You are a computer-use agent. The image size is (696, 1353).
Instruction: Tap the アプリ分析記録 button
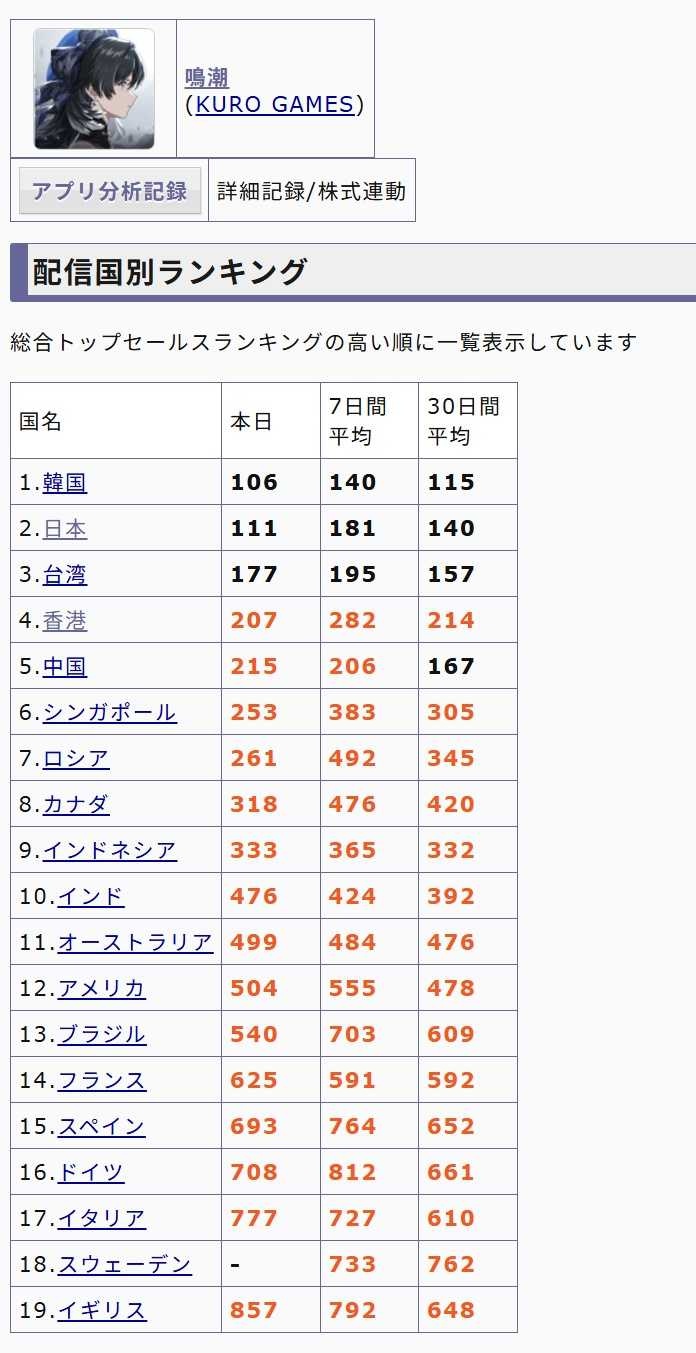[110, 191]
